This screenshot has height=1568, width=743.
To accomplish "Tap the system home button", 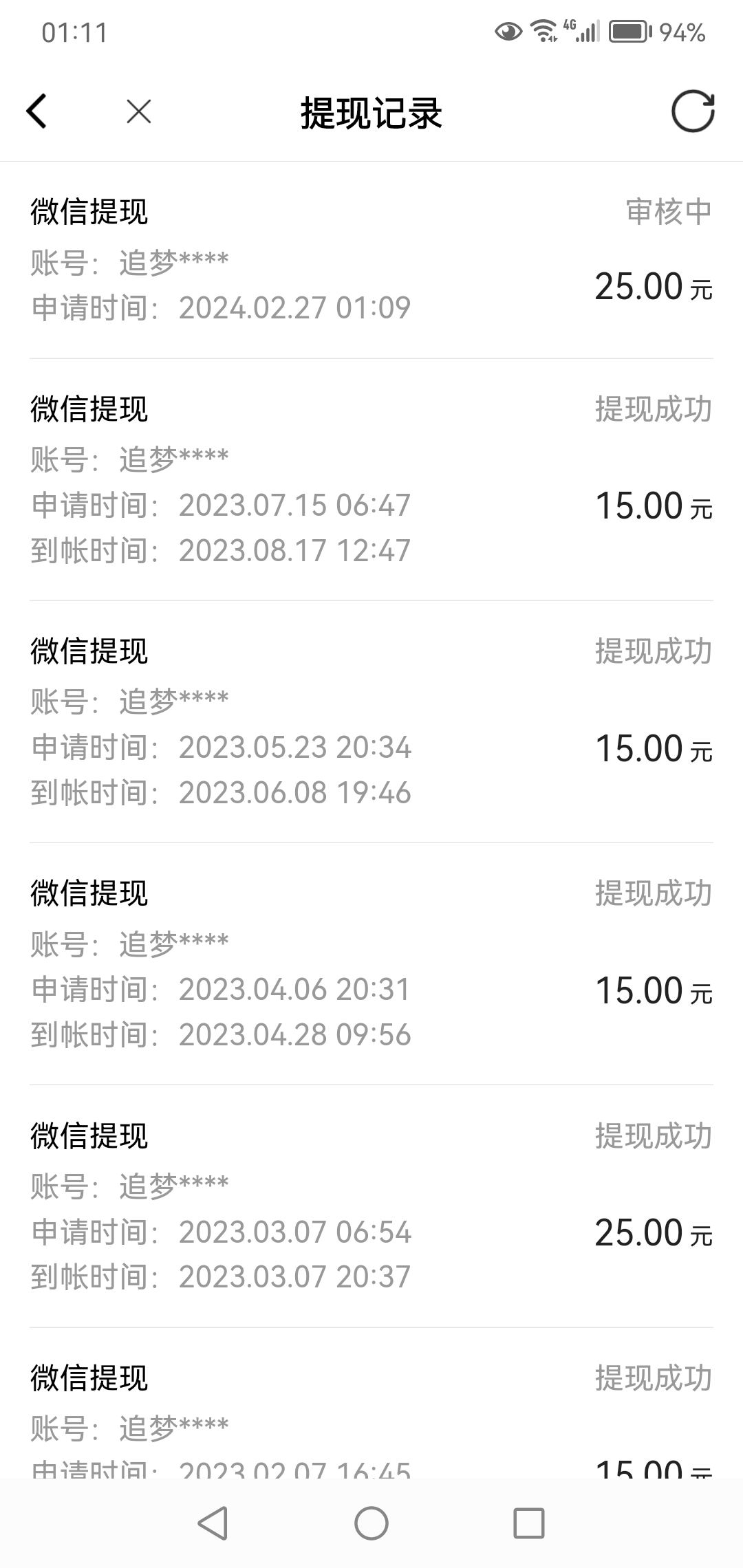I will click(x=371, y=1523).
